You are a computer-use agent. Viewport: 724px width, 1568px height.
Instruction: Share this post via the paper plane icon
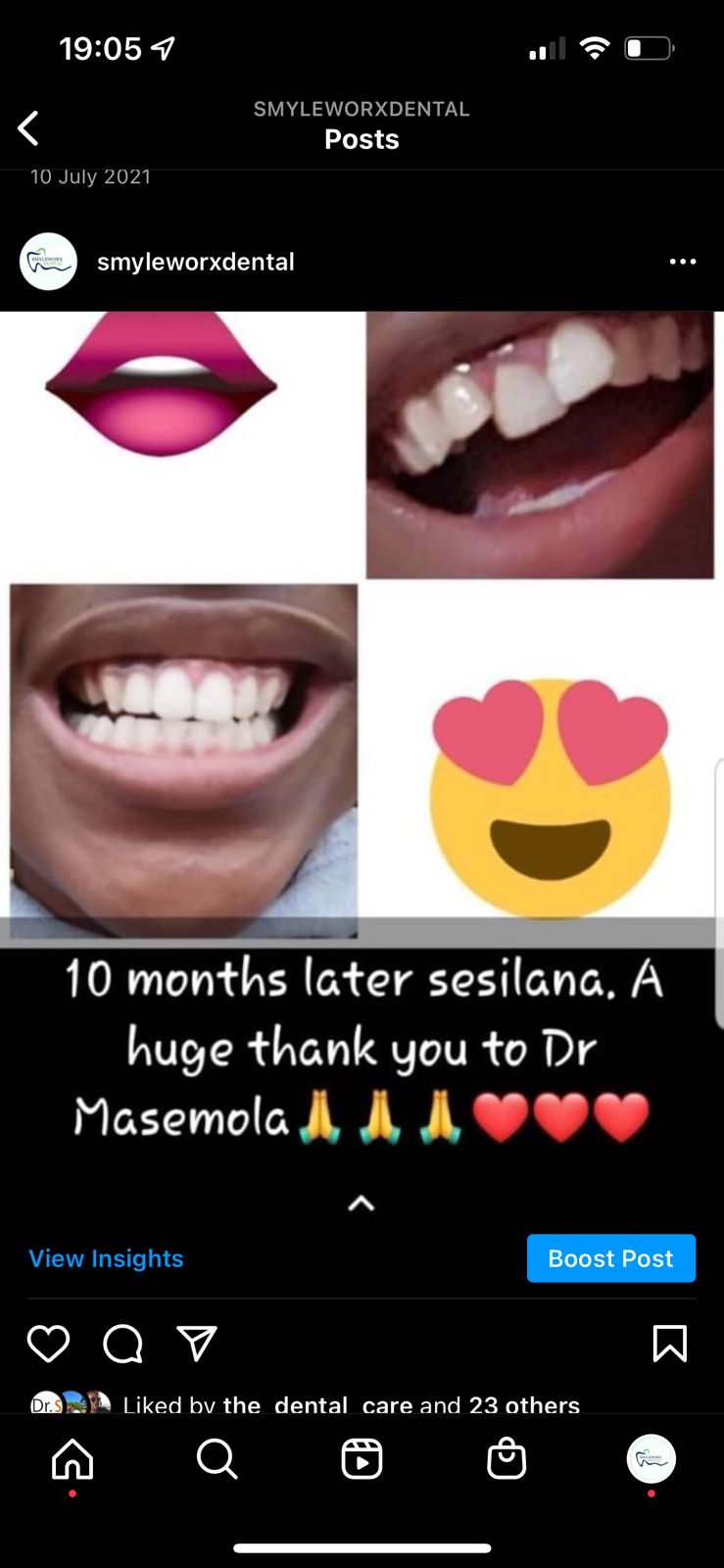click(x=196, y=1344)
